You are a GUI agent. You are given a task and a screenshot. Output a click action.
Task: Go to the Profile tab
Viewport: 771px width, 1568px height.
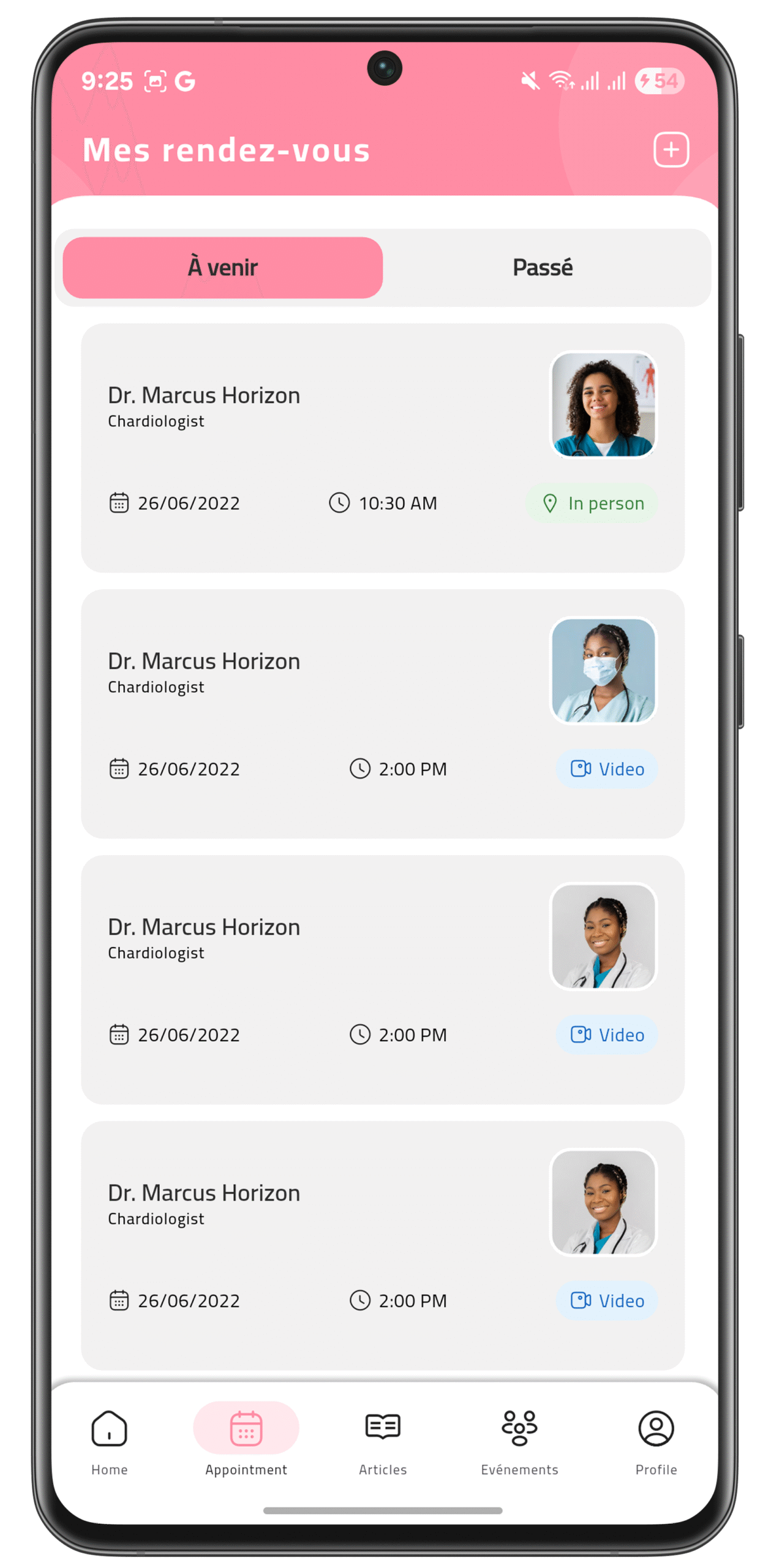click(x=656, y=1441)
